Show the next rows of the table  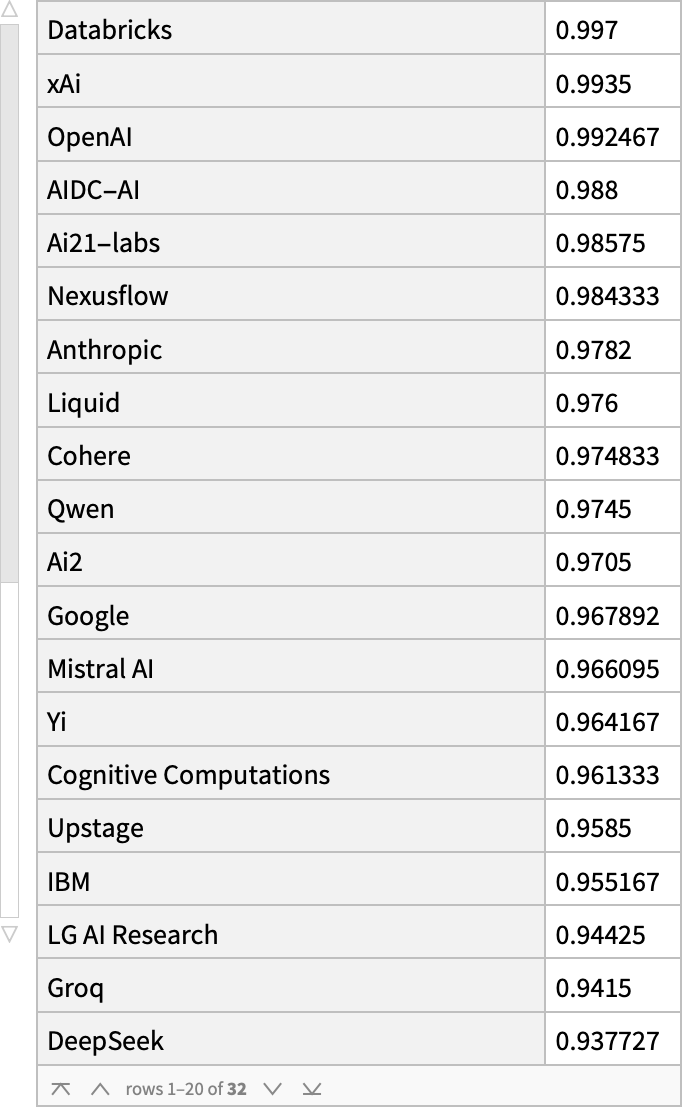[x=273, y=1088]
